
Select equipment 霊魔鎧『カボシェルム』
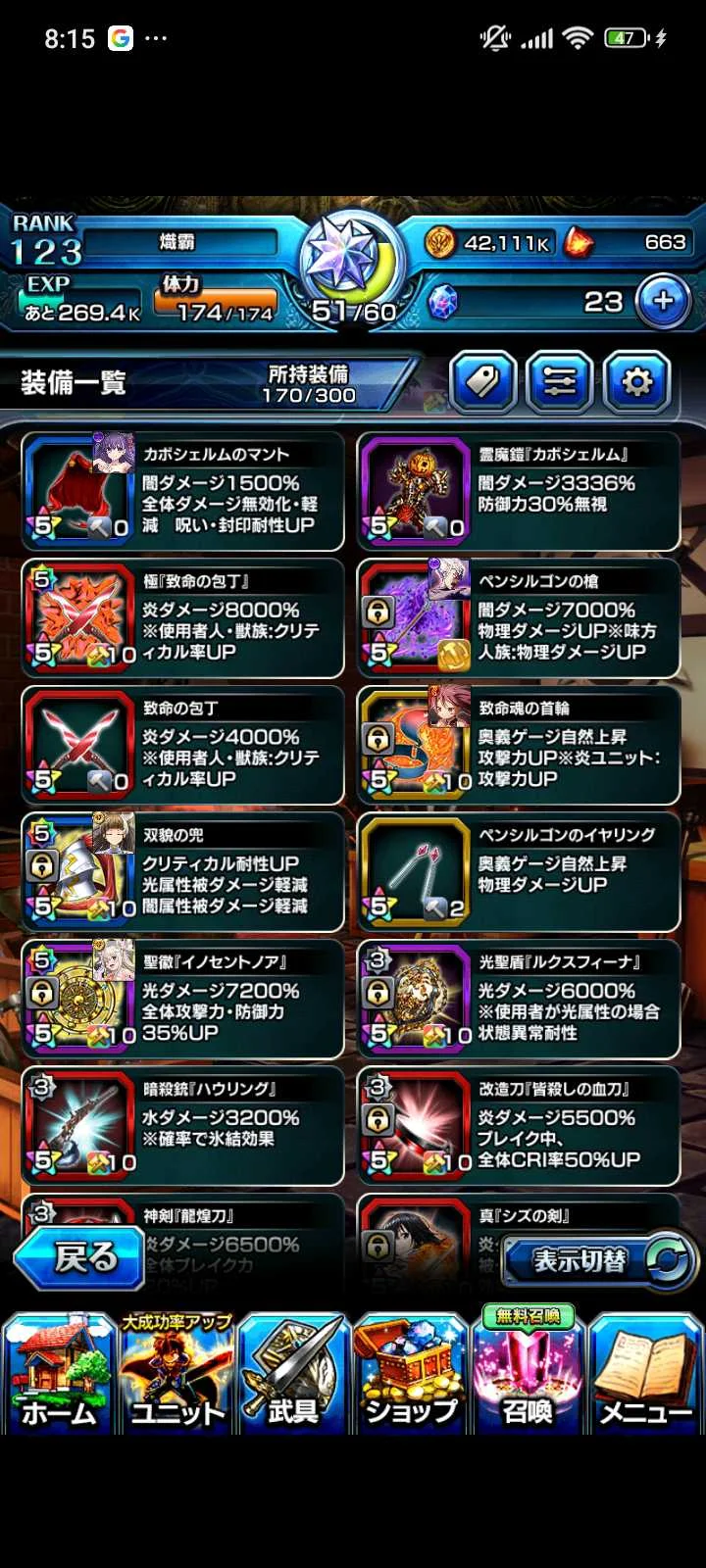point(518,491)
